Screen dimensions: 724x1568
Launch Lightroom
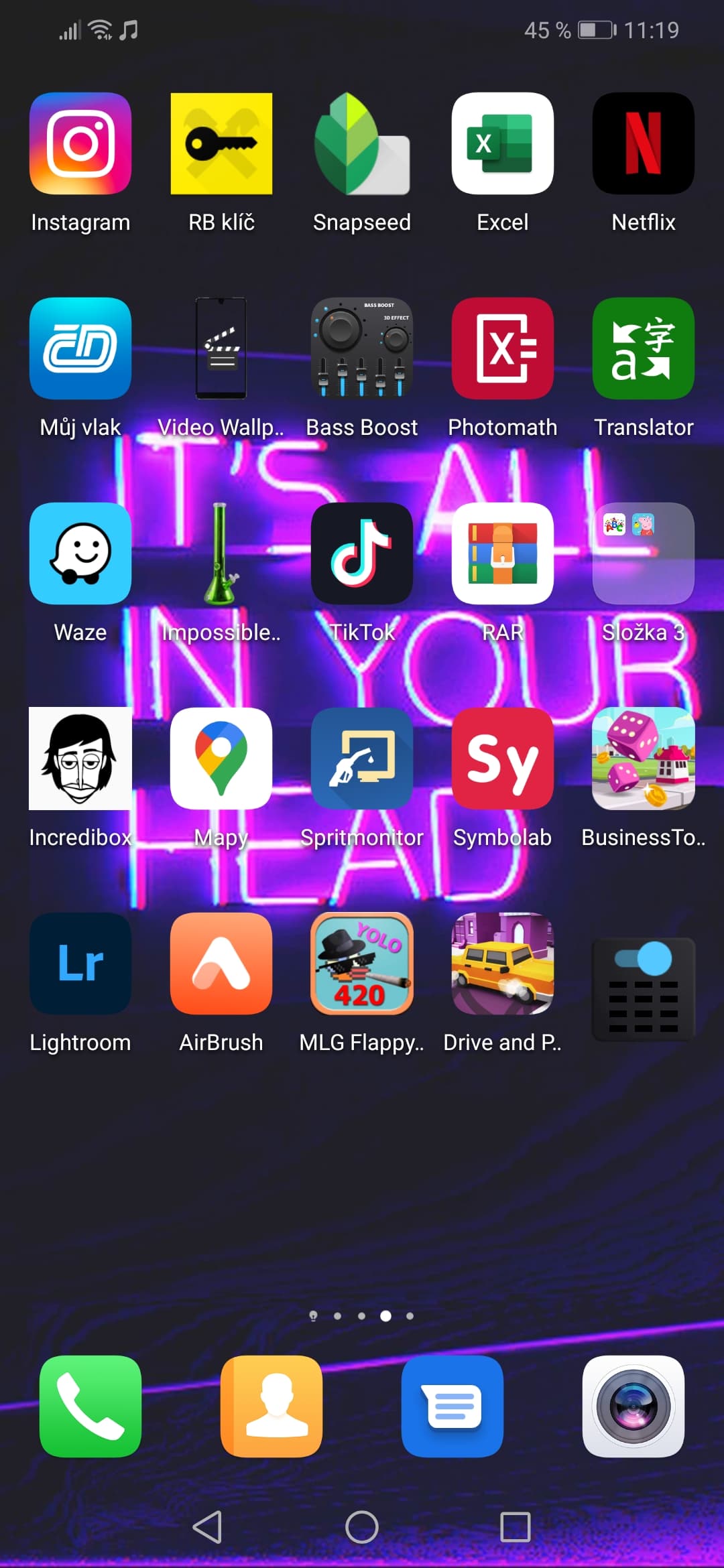coord(80,964)
